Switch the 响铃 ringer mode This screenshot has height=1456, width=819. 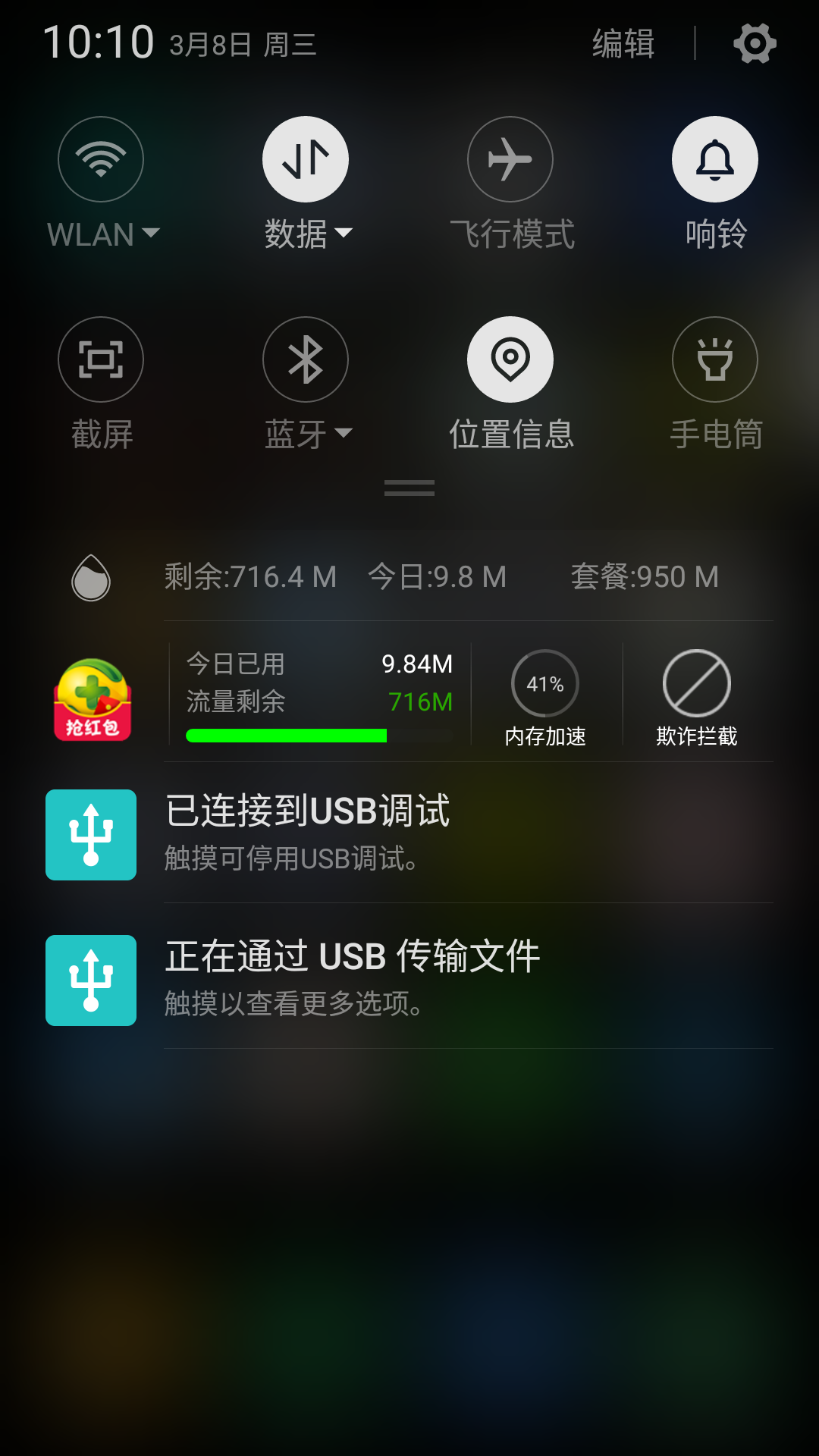point(715,159)
